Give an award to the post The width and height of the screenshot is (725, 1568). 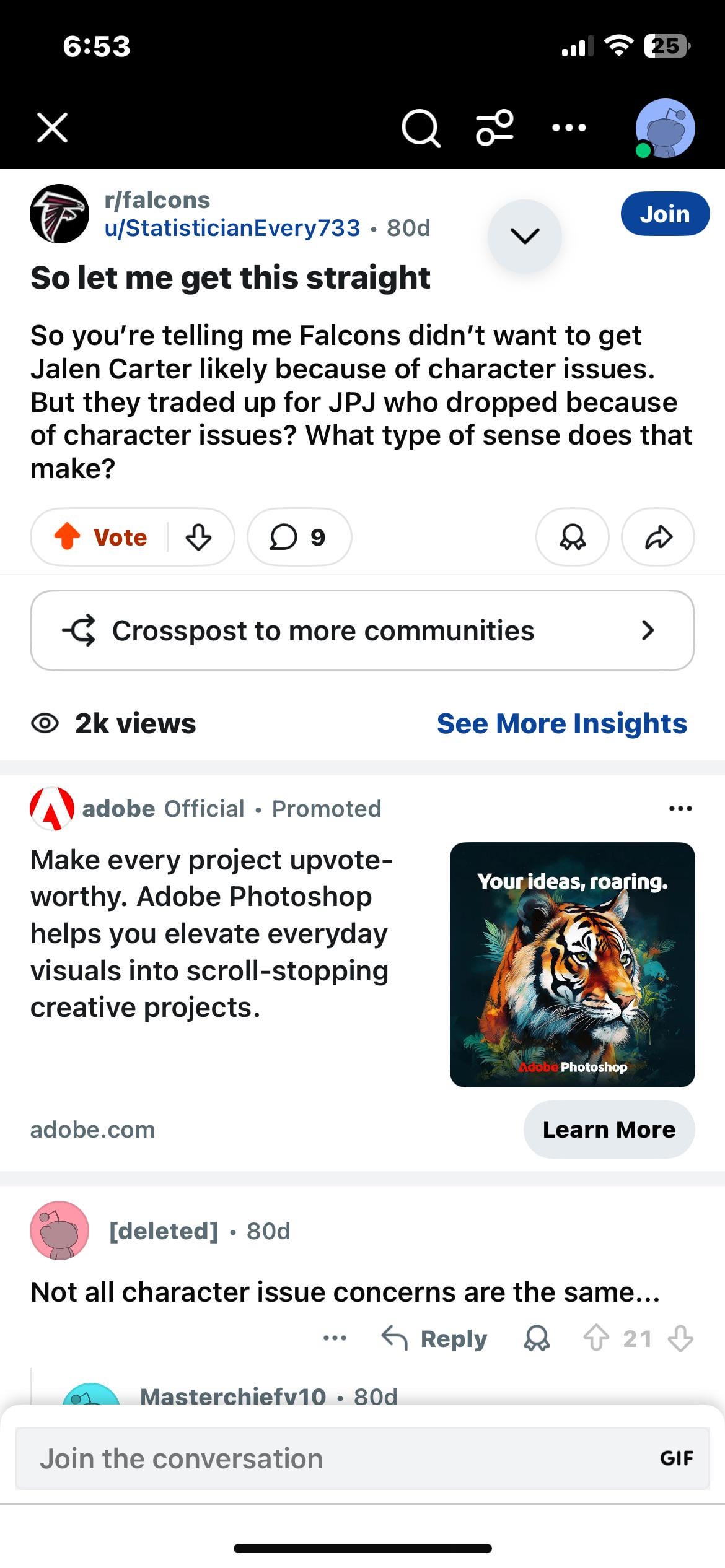pyautogui.click(x=572, y=537)
